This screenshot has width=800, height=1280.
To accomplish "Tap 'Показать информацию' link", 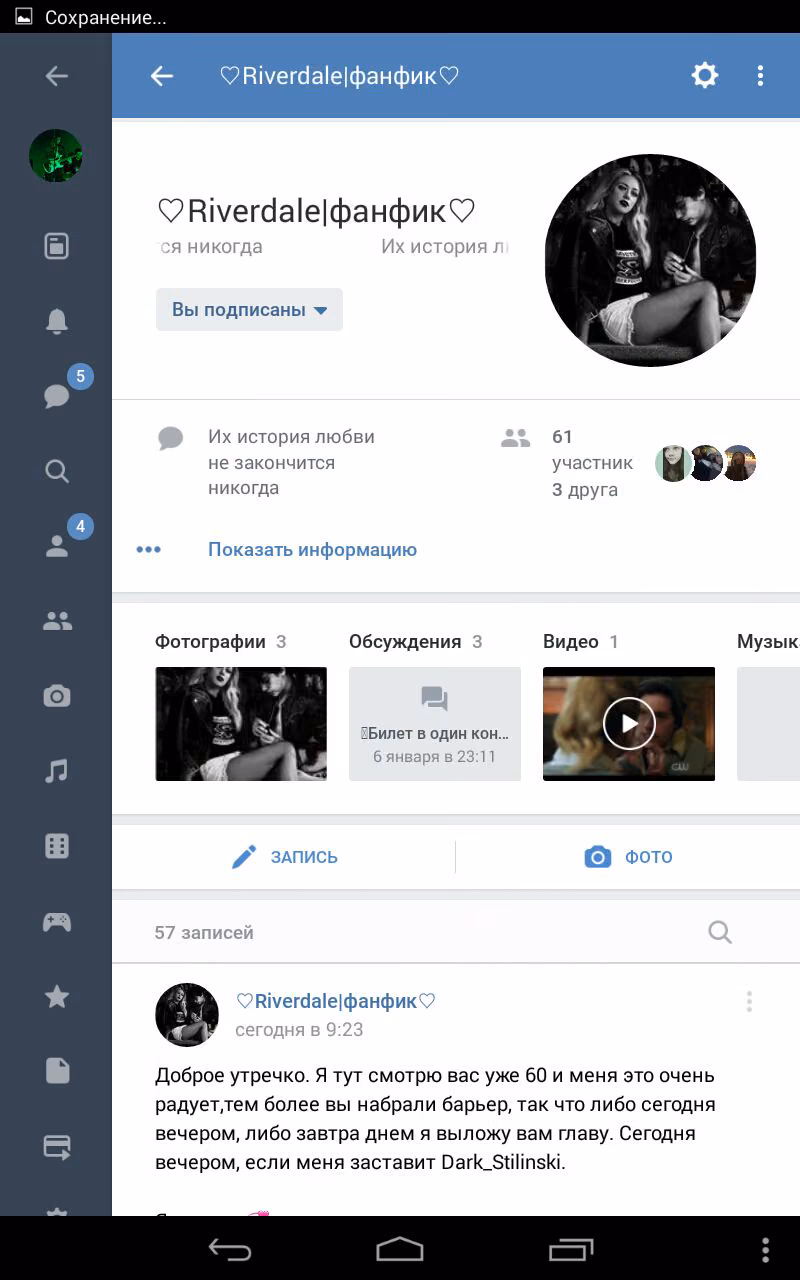I will (312, 549).
